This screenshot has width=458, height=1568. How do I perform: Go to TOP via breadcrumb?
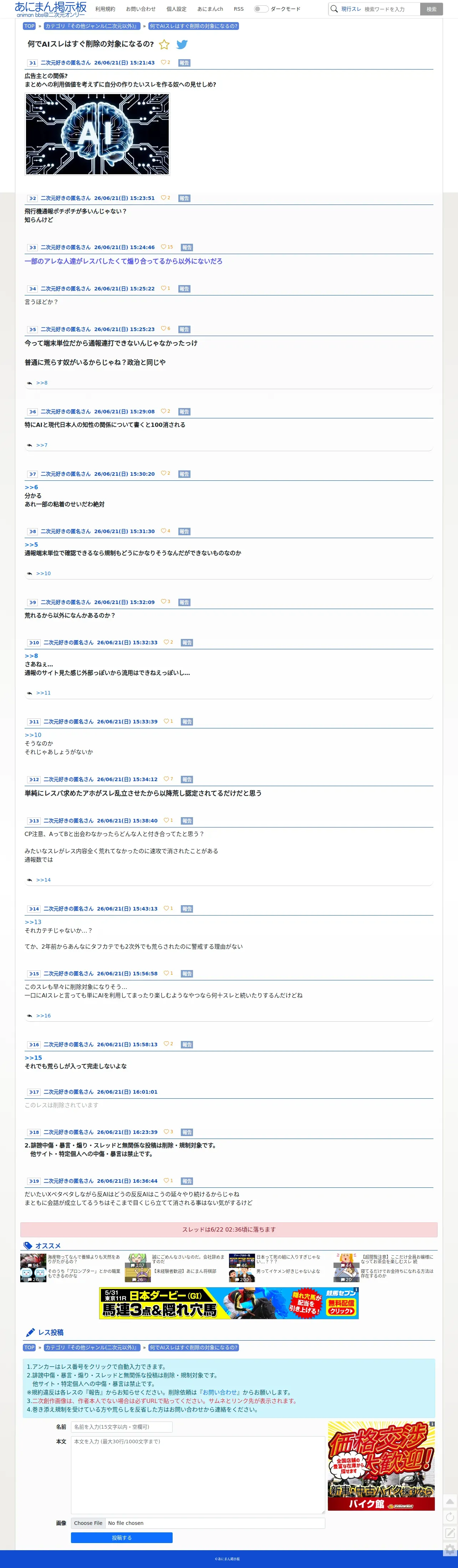(29, 26)
